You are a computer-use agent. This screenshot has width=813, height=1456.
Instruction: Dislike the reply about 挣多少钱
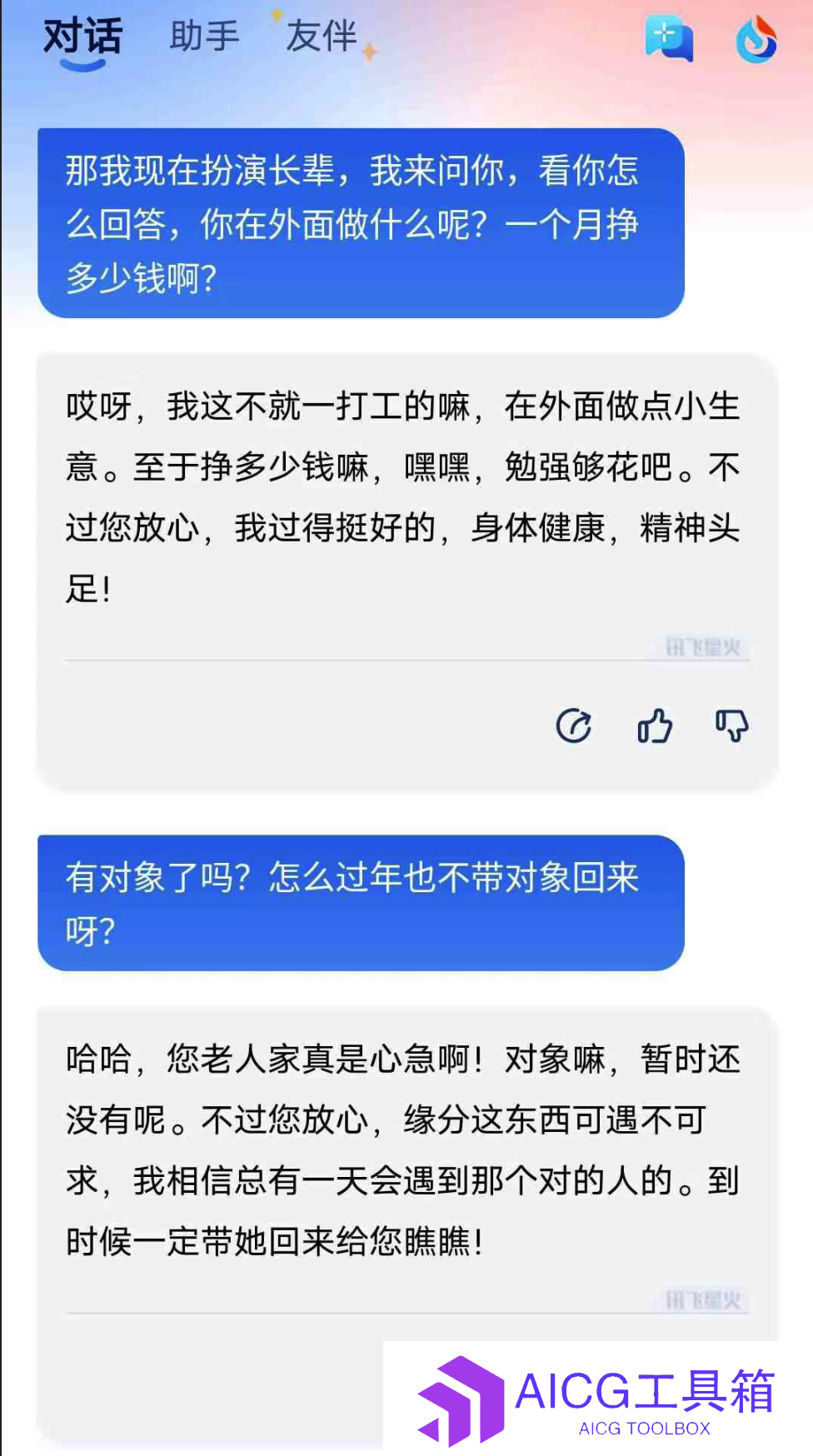(x=731, y=726)
